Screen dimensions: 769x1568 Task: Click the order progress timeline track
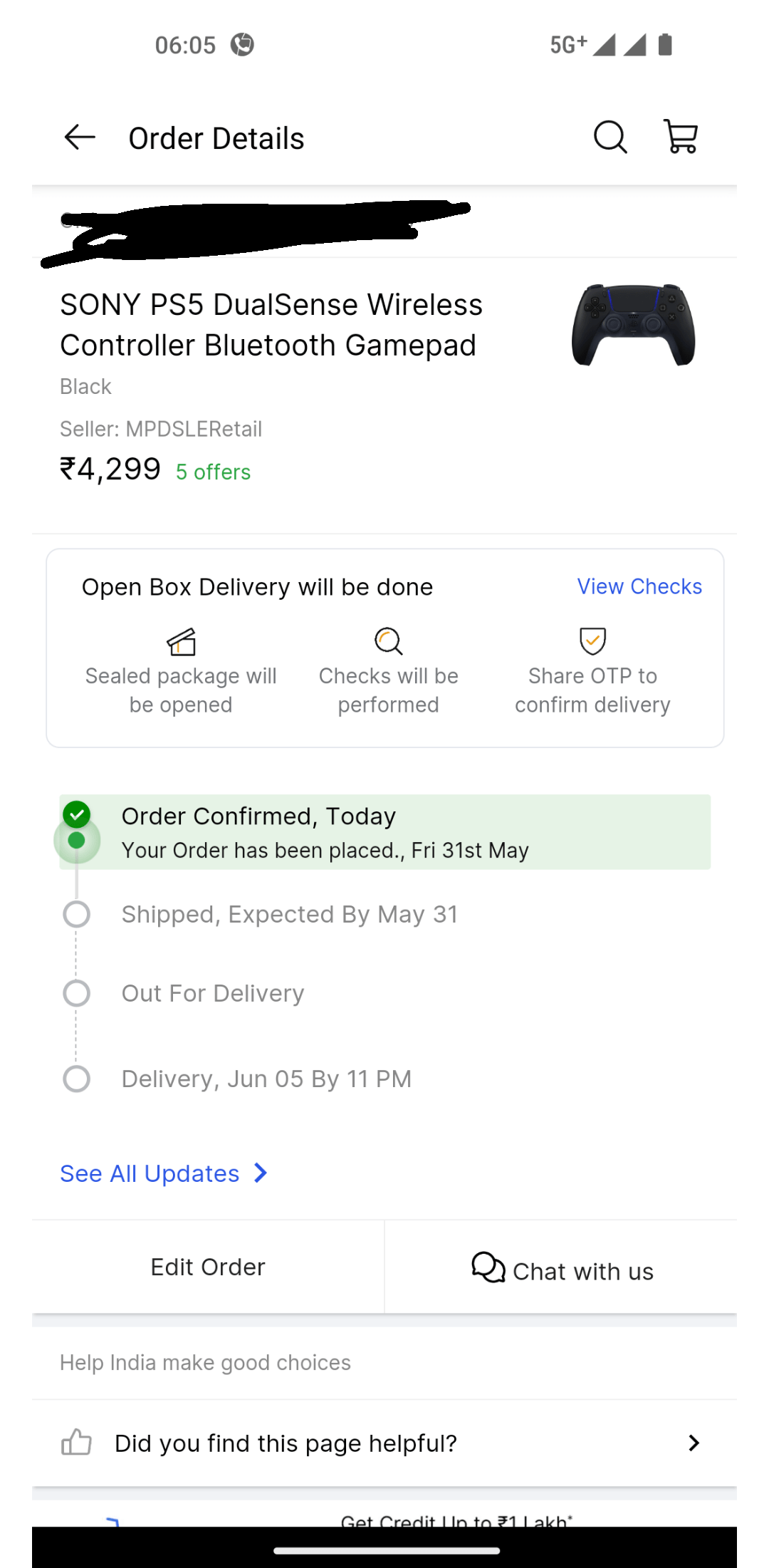(x=77, y=955)
